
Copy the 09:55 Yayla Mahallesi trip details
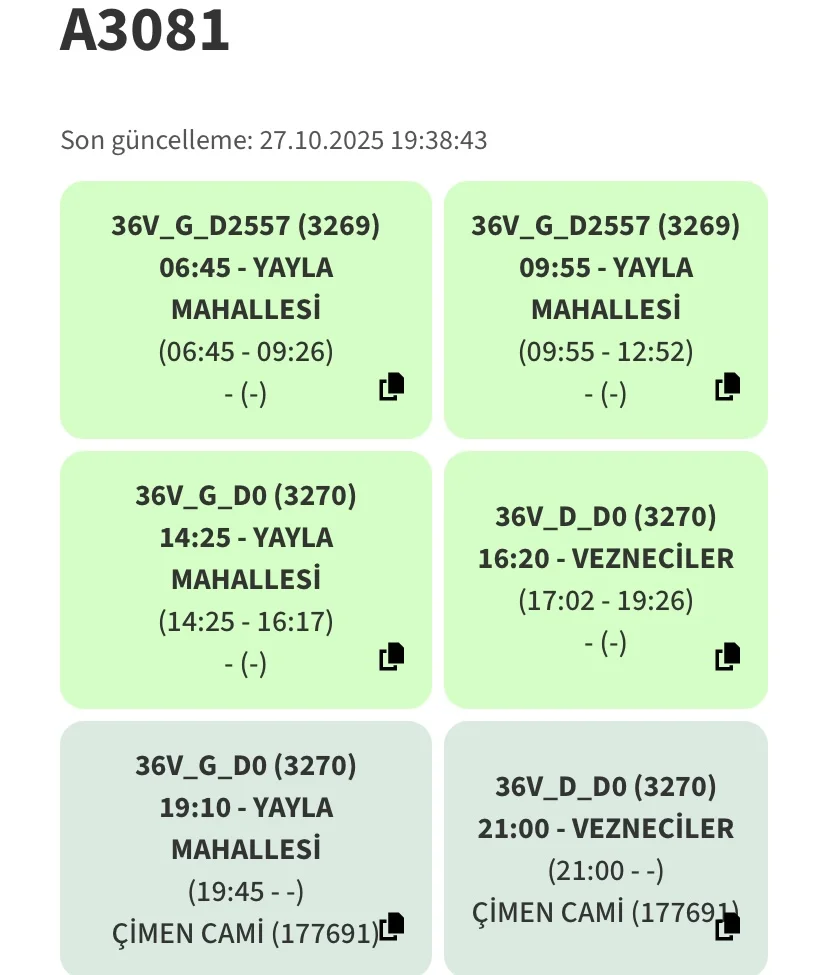tap(727, 387)
